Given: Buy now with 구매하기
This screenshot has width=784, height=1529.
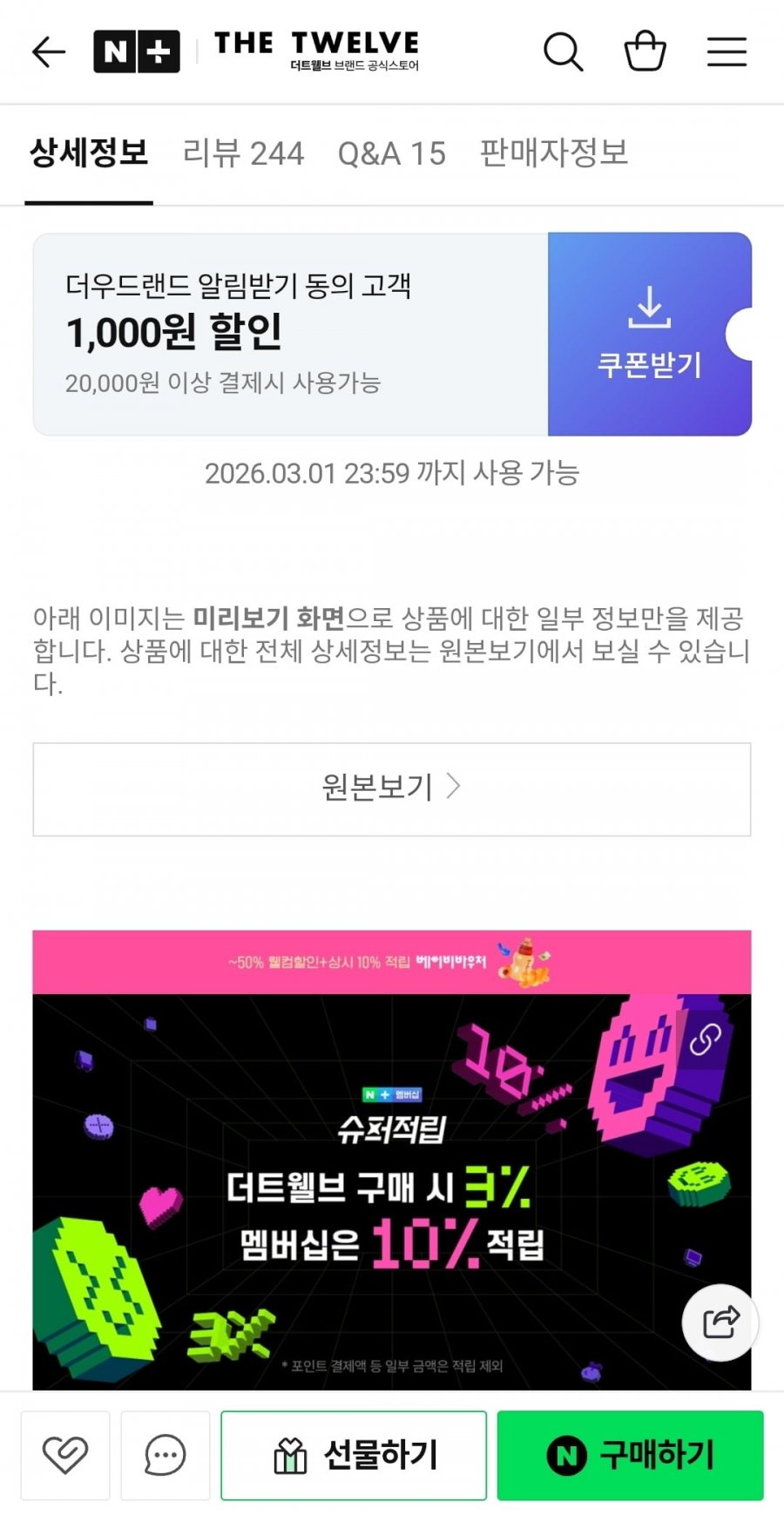Looking at the screenshot, I should coord(630,1455).
